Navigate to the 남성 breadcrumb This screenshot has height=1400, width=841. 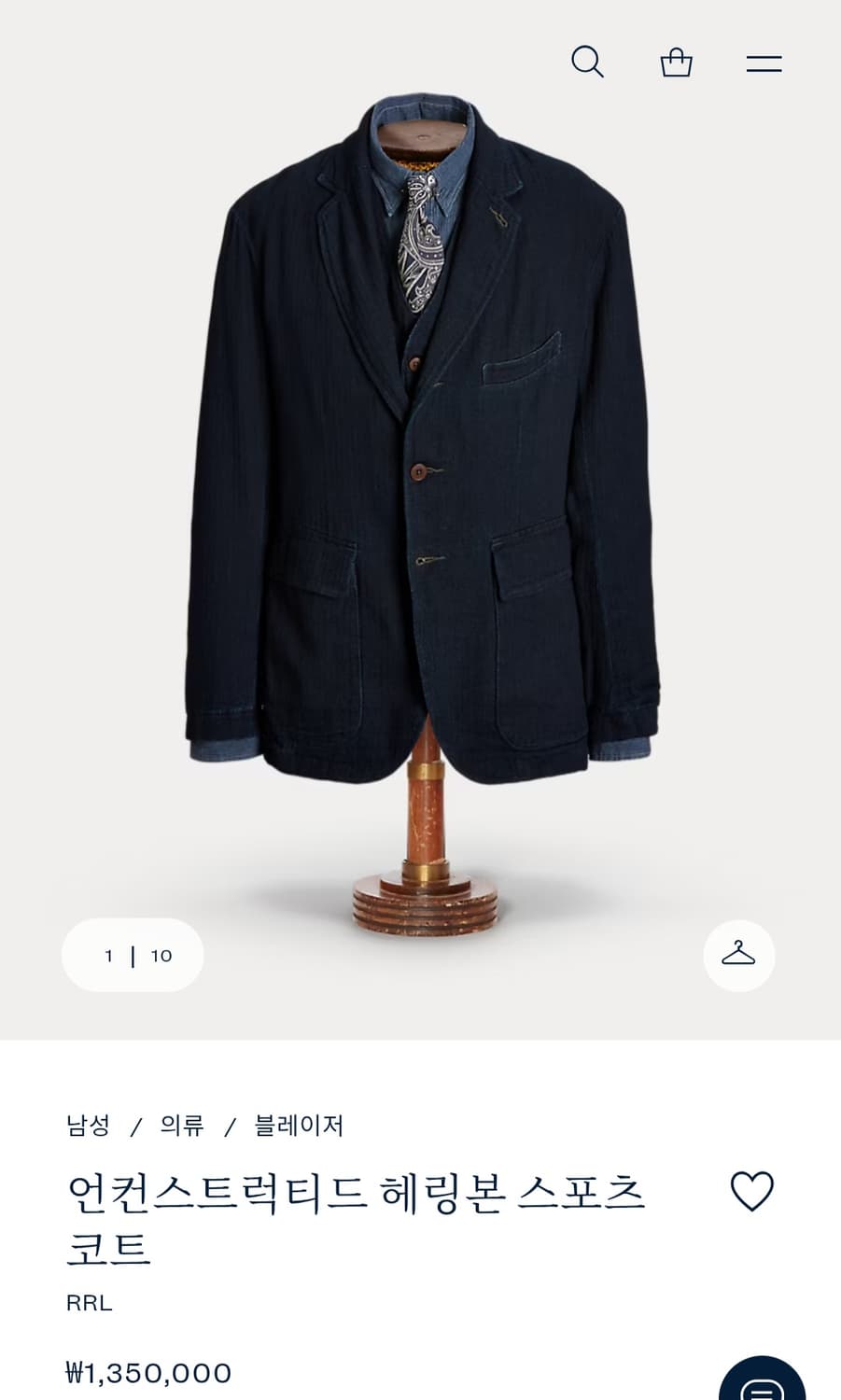coord(89,1127)
